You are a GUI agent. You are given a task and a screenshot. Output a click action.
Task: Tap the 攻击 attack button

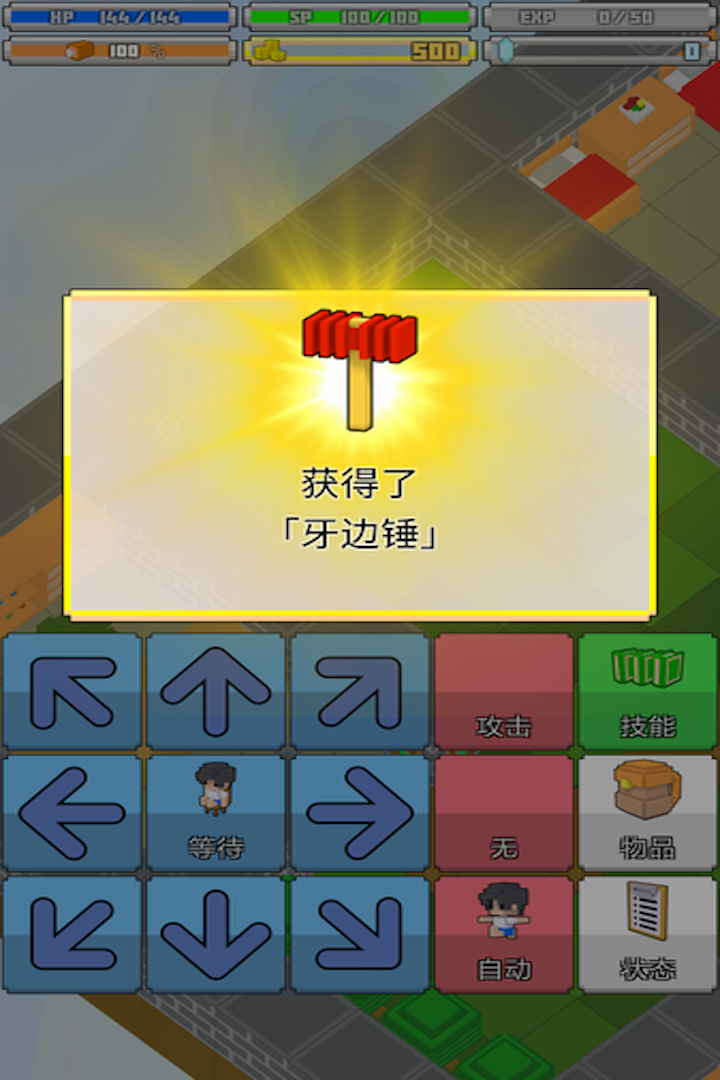click(x=503, y=690)
